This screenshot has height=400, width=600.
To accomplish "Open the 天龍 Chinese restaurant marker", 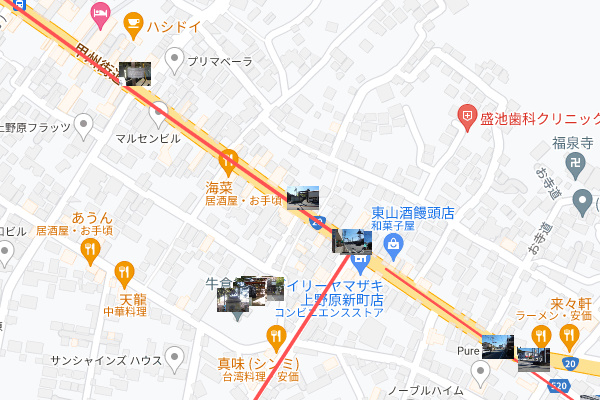I will pyautogui.click(x=124, y=270).
